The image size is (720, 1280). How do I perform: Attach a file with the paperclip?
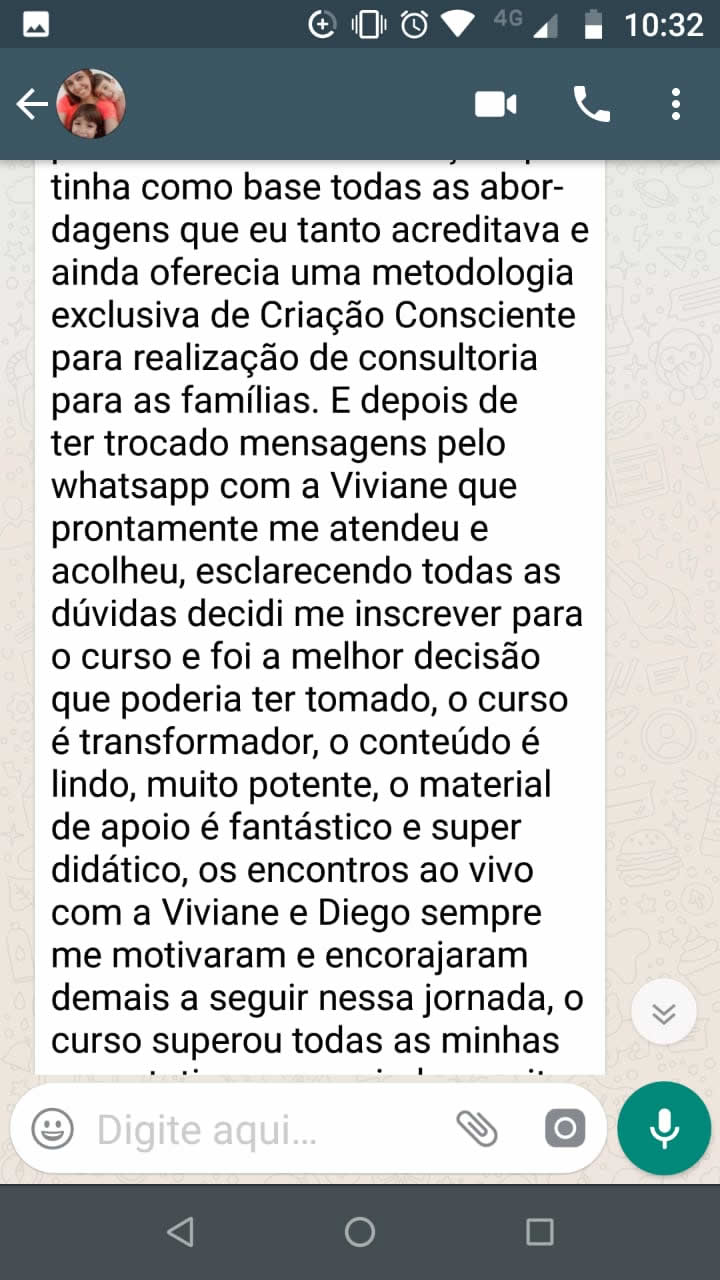(x=477, y=1130)
